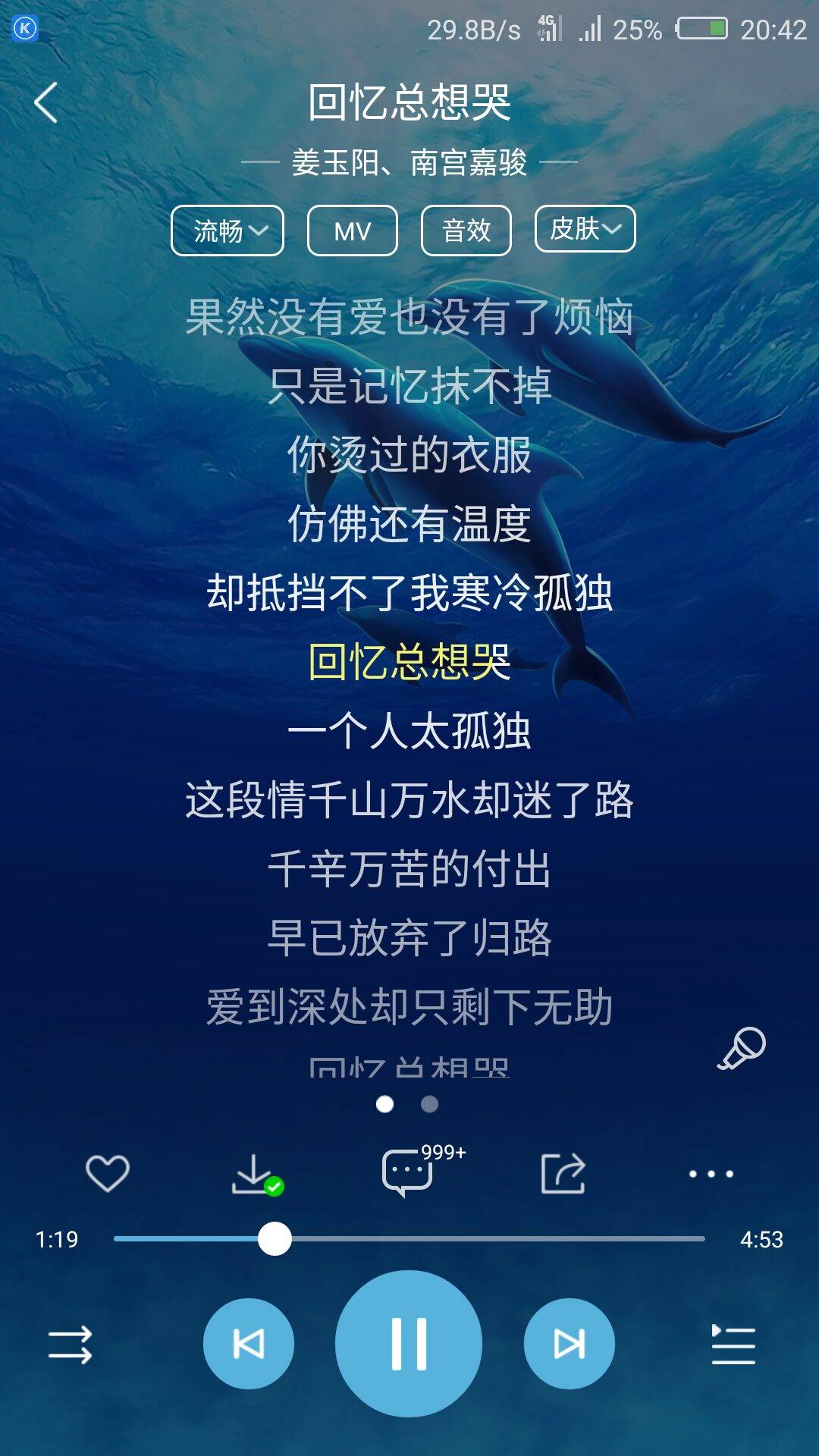Expand the 流畅 quality dropdown
This screenshot has height=1456, width=819.
227,231
